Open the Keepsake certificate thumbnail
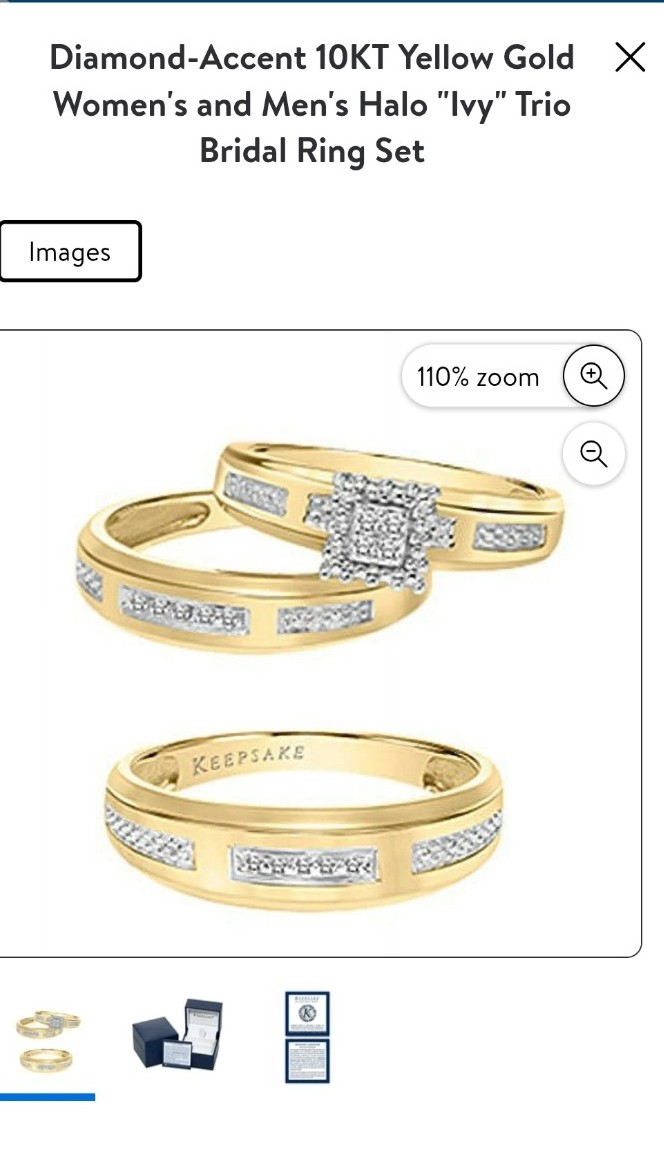 coord(307,1038)
